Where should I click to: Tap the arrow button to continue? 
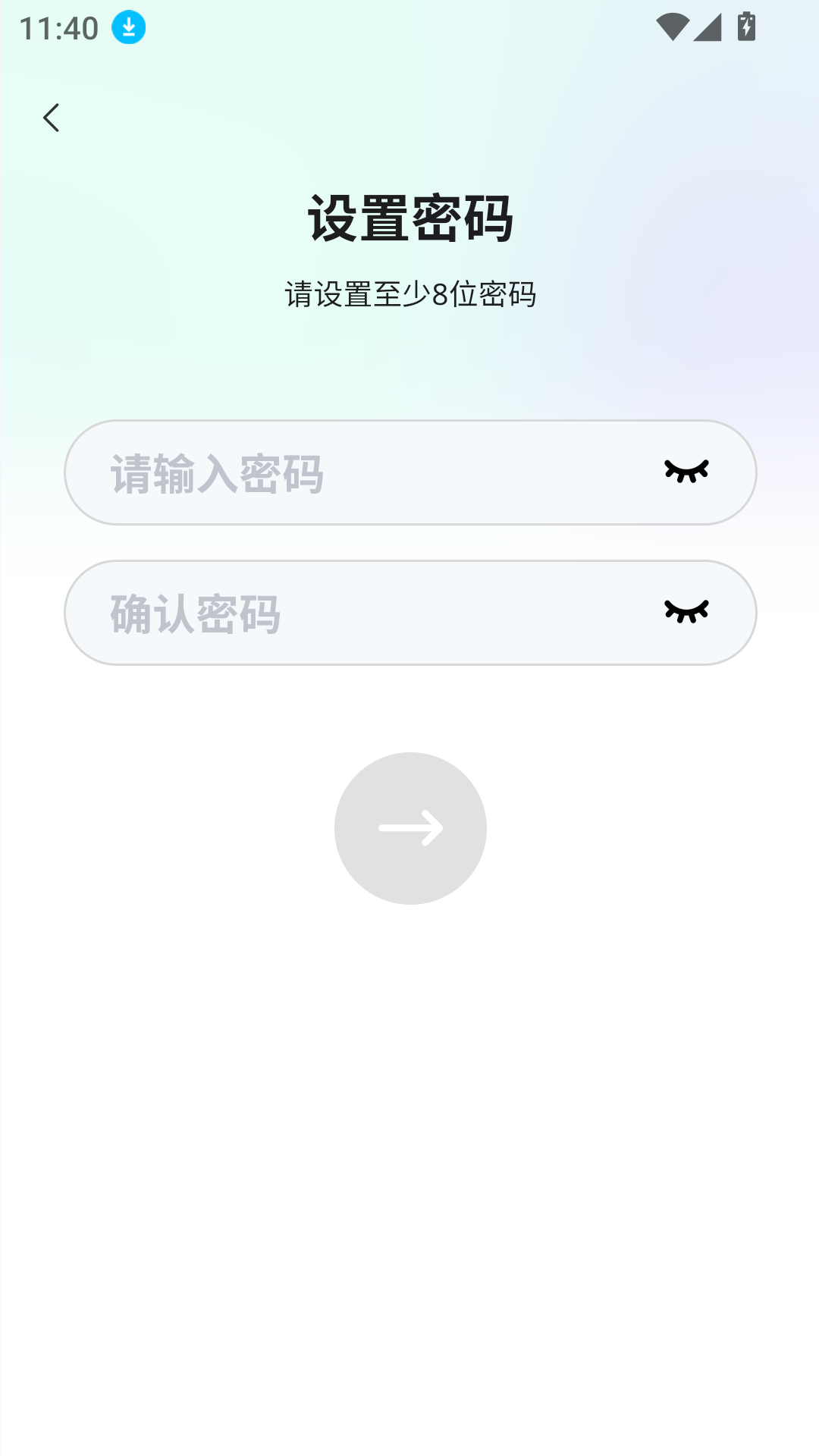[410, 828]
